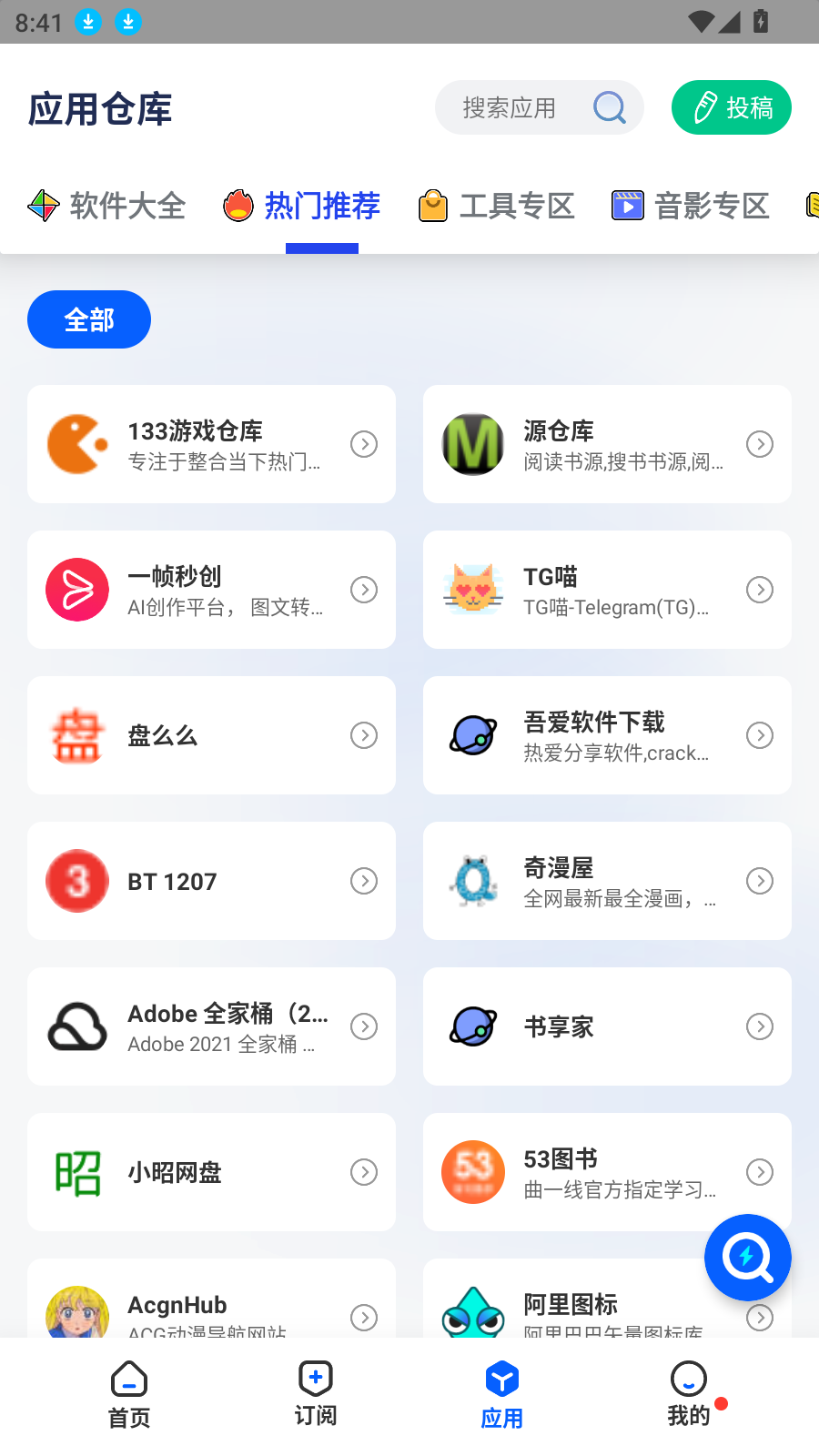This screenshot has width=819, height=1456.
Task: Click the floating lightning search button
Action: click(747, 1258)
